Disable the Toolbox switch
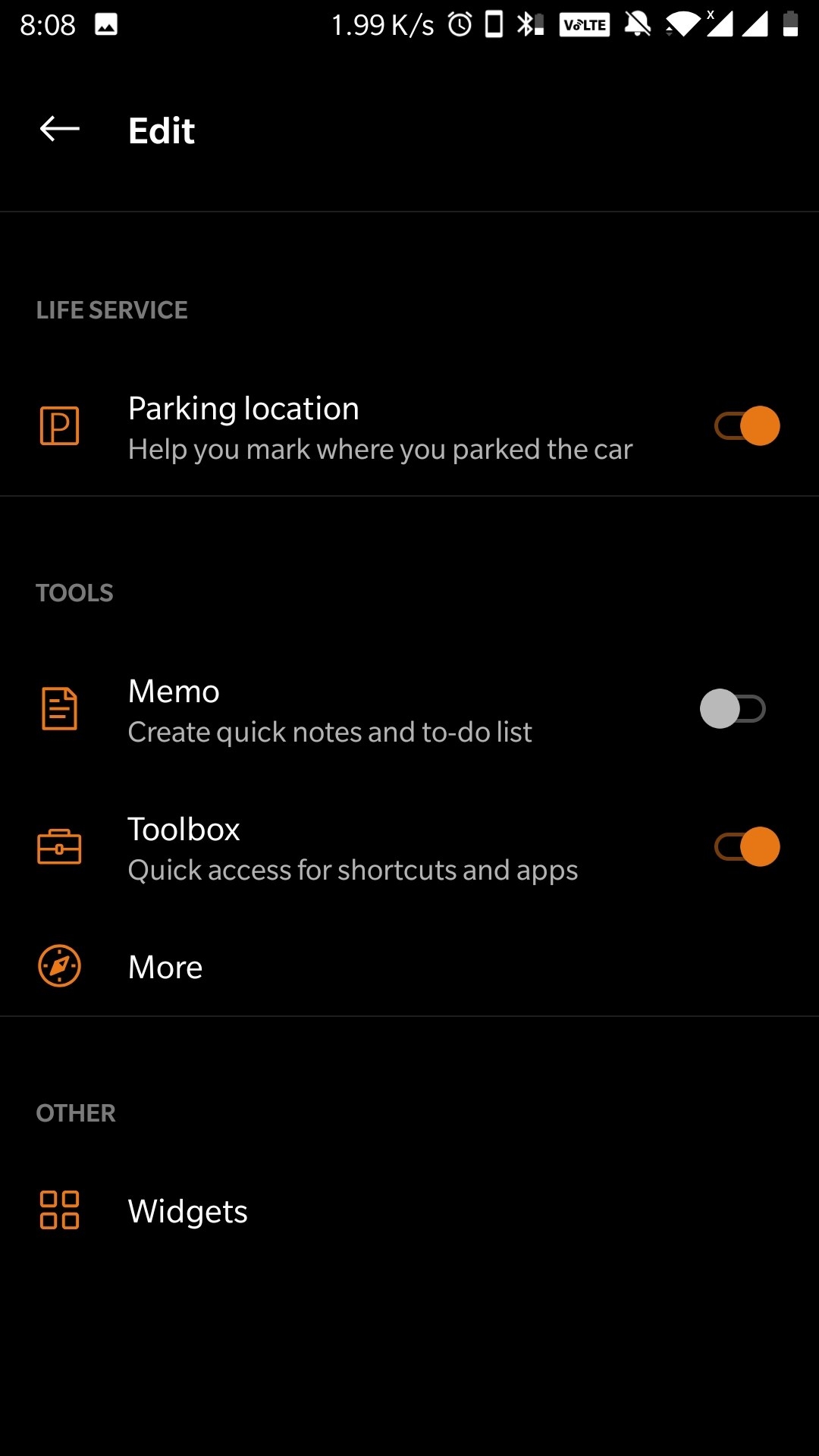 pyautogui.click(x=747, y=847)
